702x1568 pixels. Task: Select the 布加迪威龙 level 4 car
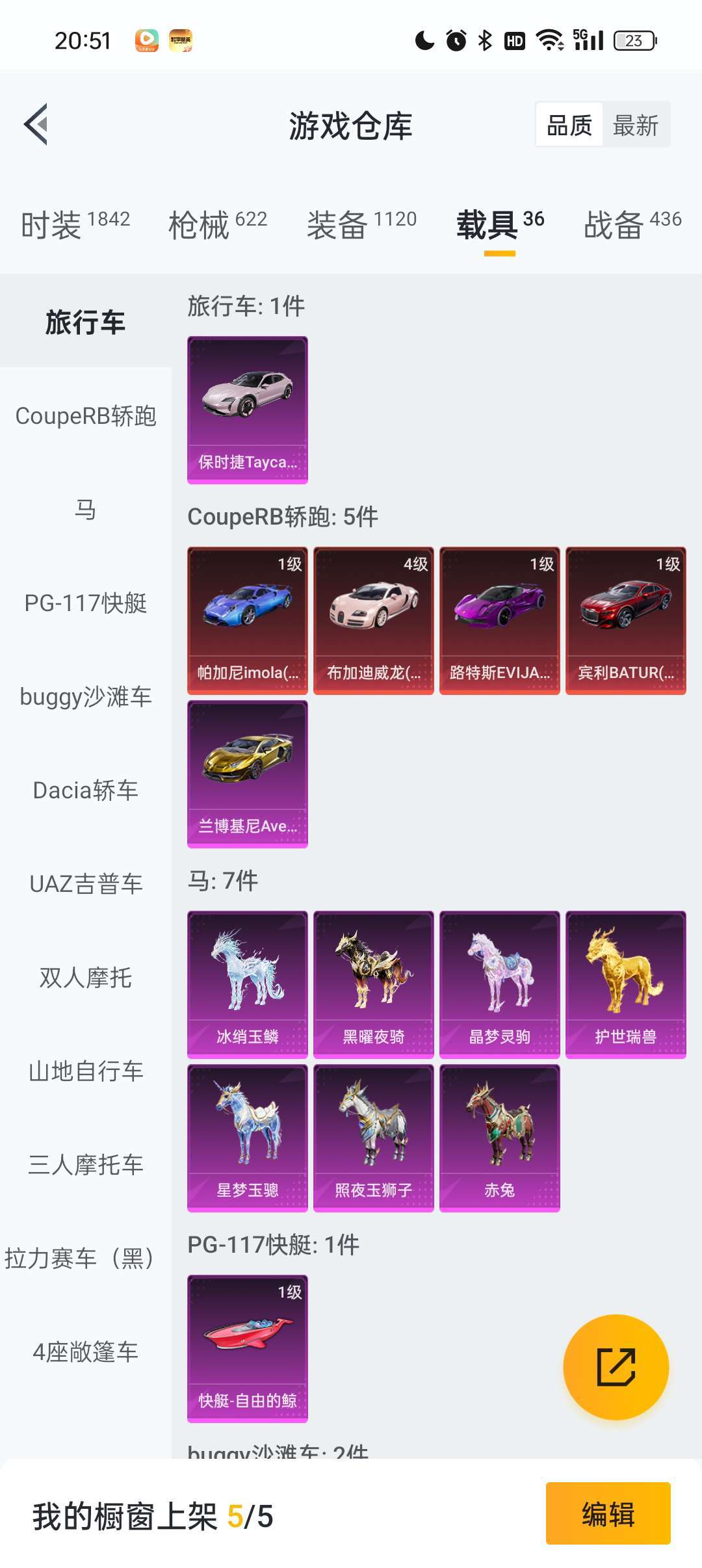pos(373,618)
